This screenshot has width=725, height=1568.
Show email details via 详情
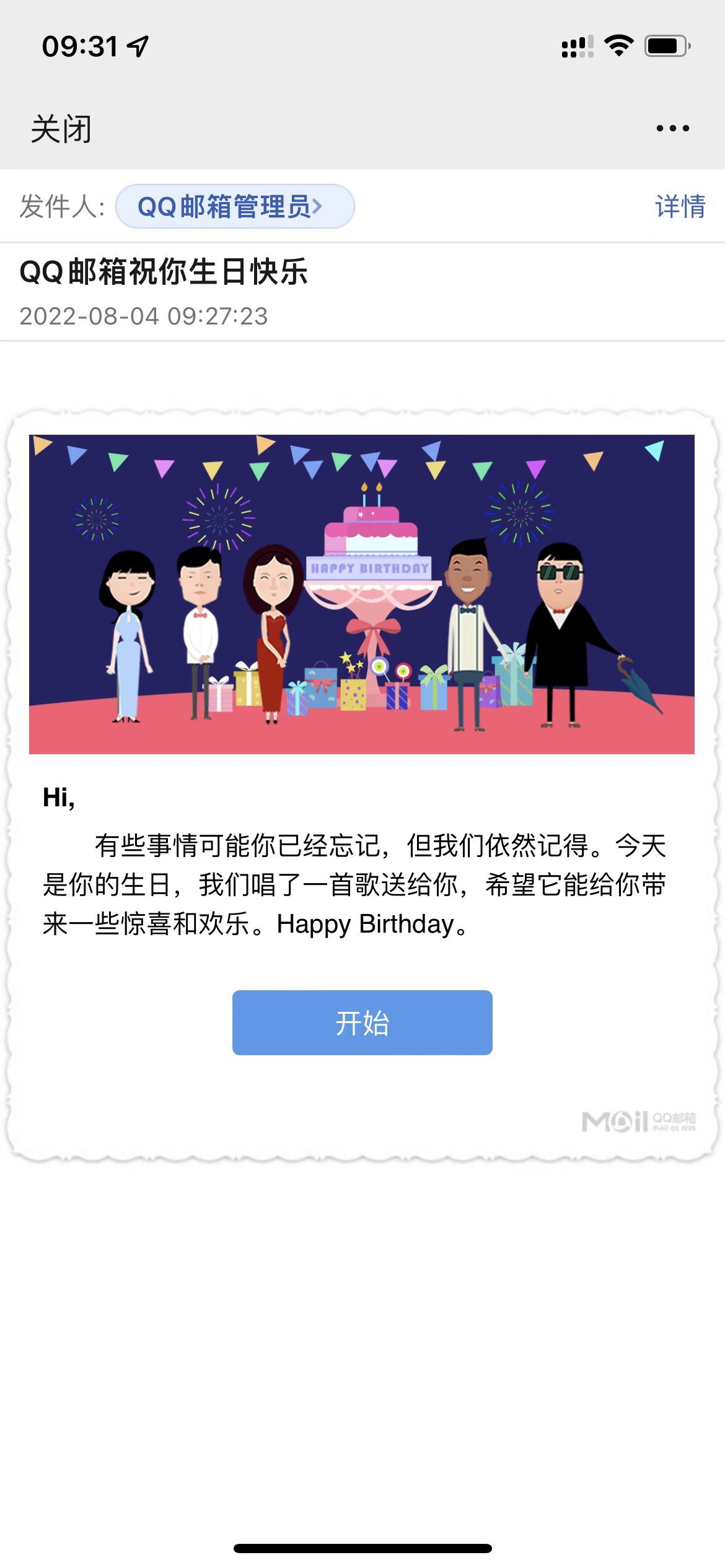(x=680, y=206)
